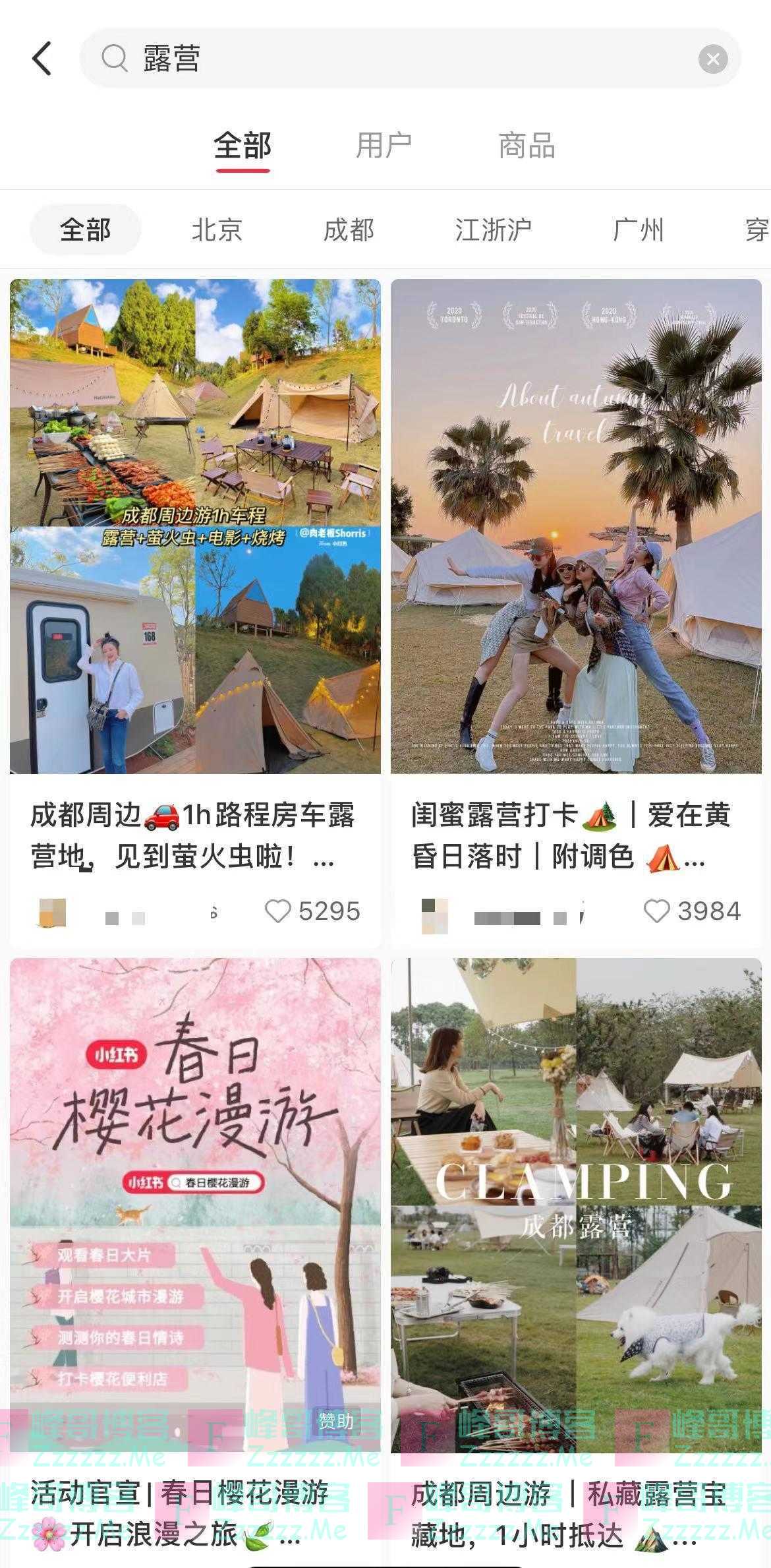
Task: Go back using the back arrow
Action: tap(42, 58)
